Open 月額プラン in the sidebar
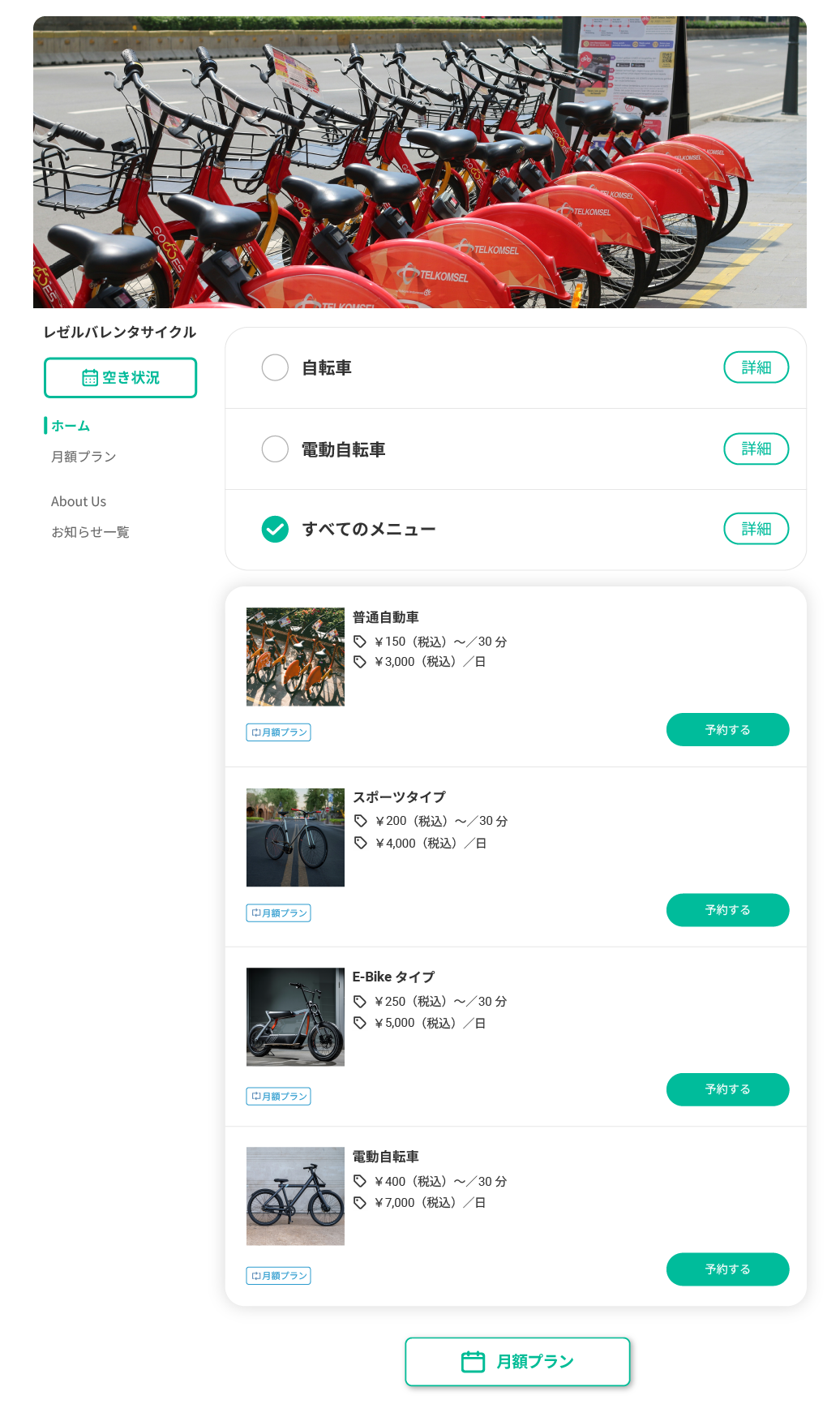Viewport: 840px width, 1417px height. click(x=84, y=457)
